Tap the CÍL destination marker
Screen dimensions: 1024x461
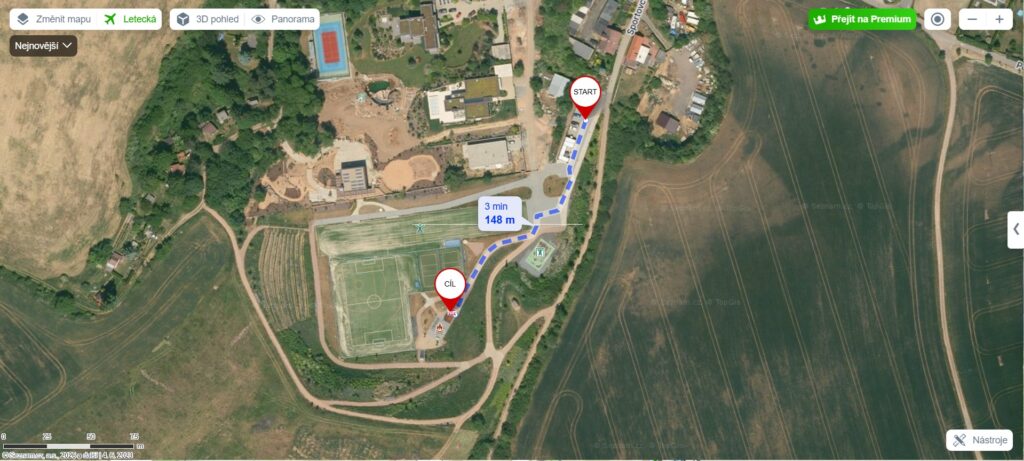(450, 285)
